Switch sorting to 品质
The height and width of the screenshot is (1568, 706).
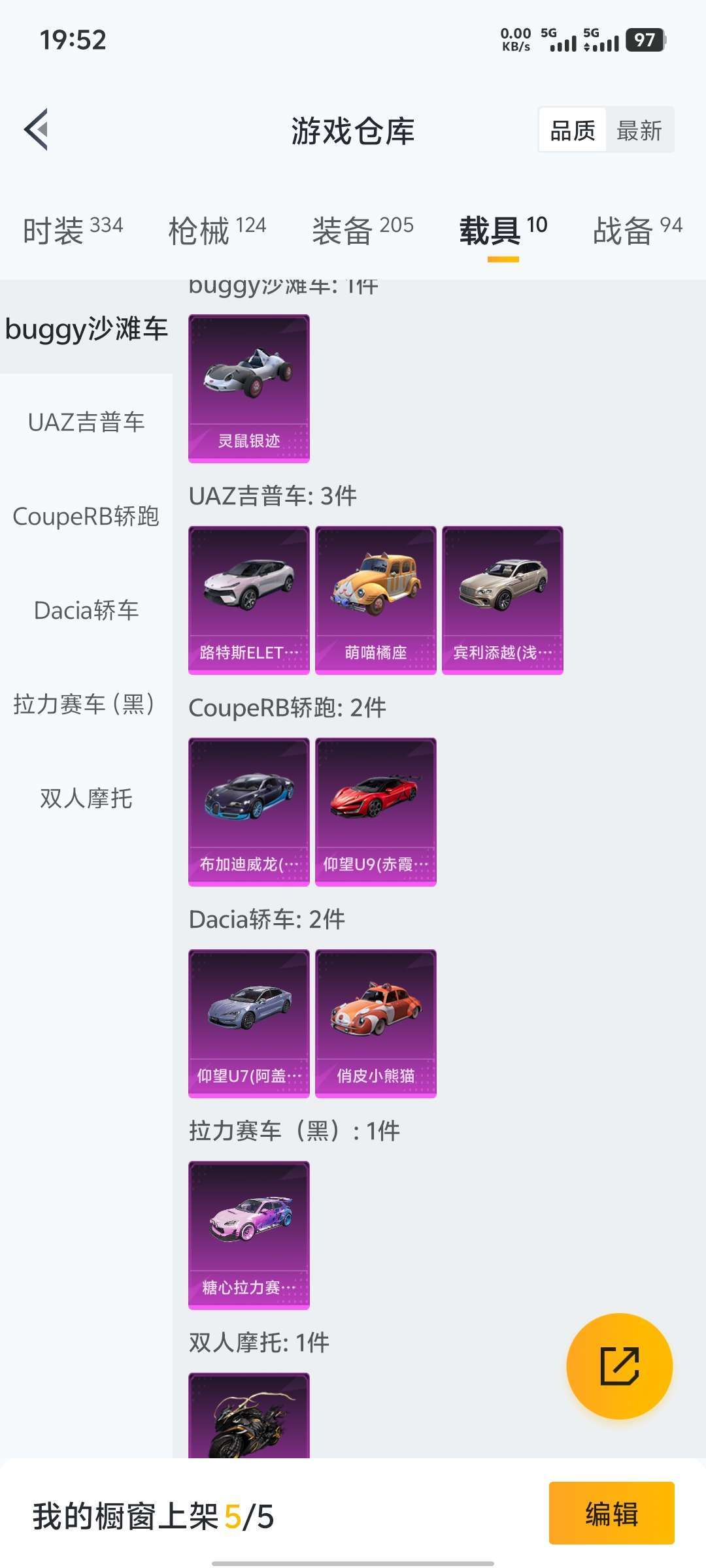pos(571,130)
